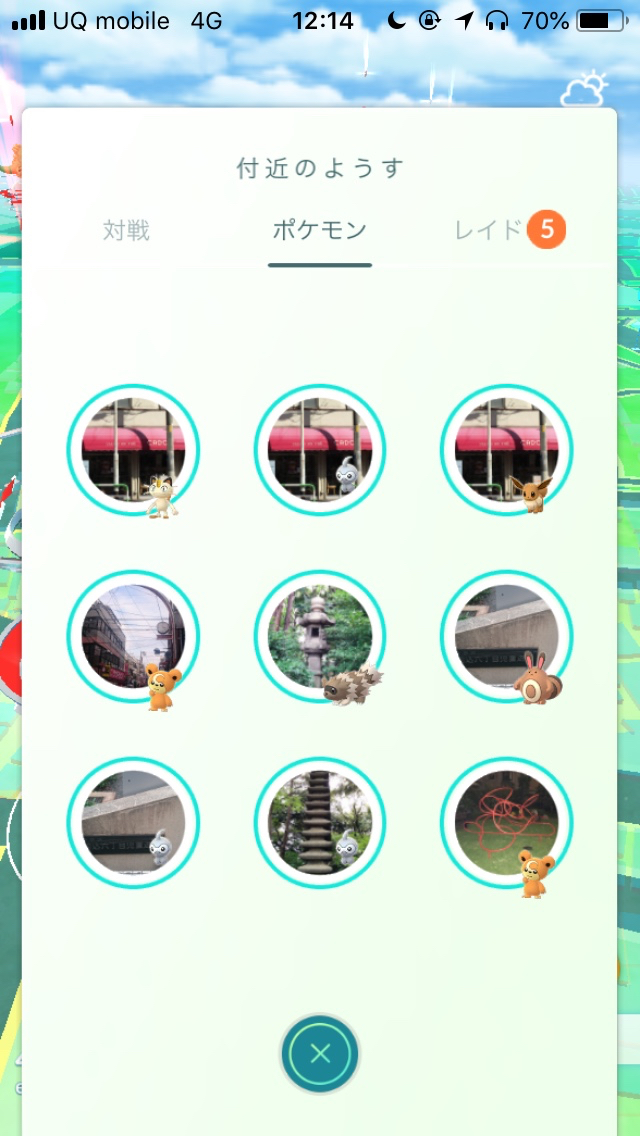Track the nearby Meowth at the red awning PokéStop
This screenshot has width=640, height=1136.
(x=133, y=450)
